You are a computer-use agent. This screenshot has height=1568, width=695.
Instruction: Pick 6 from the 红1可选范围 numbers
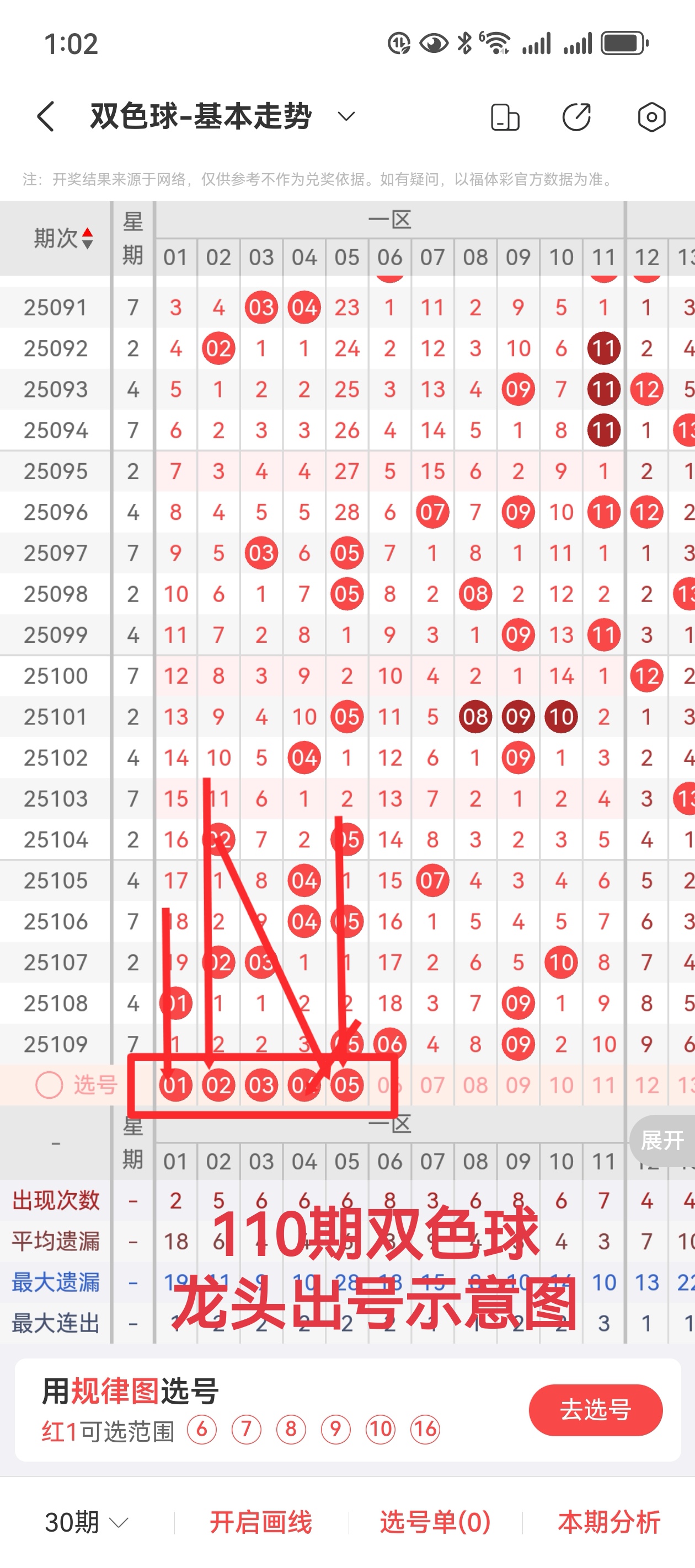pyautogui.click(x=202, y=1429)
